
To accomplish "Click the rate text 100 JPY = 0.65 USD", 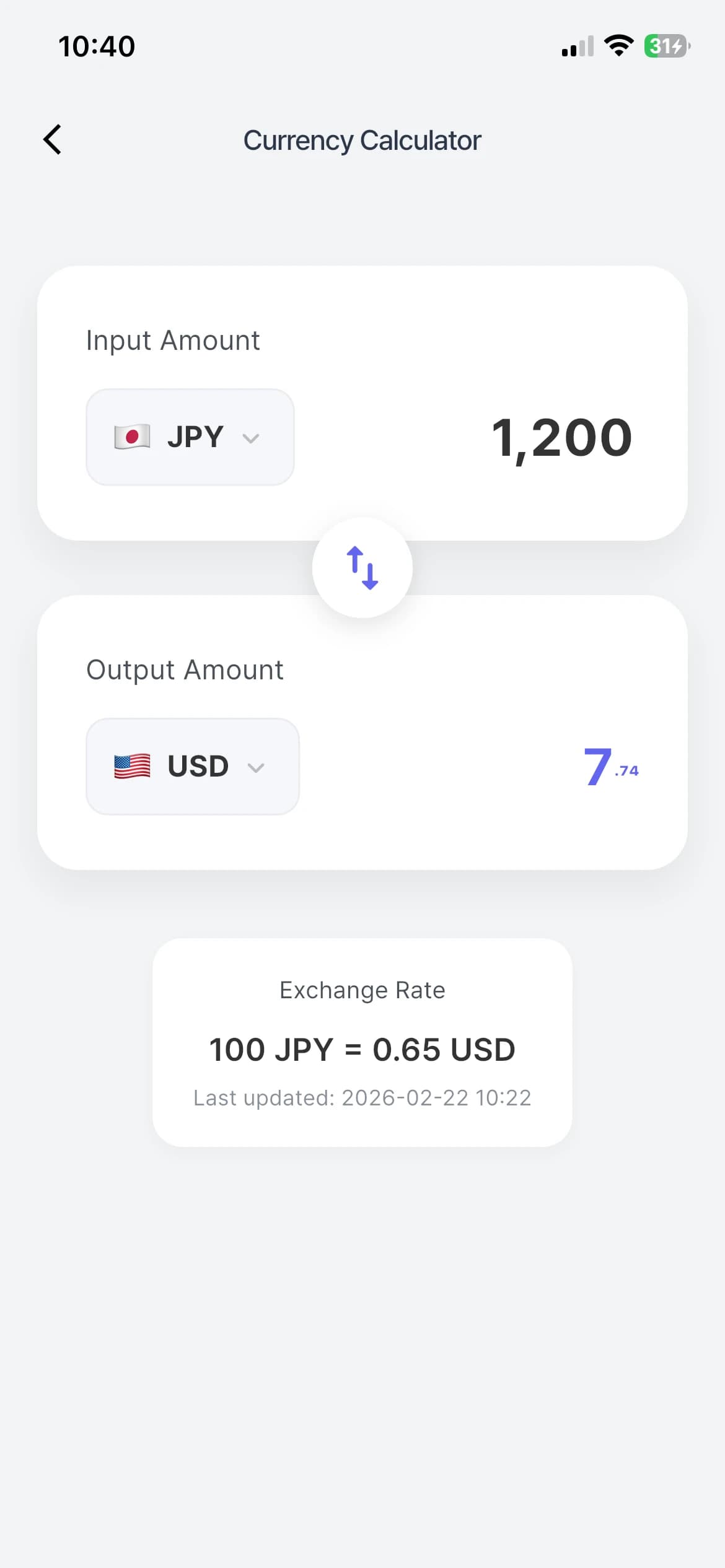I will click(x=362, y=1049).
